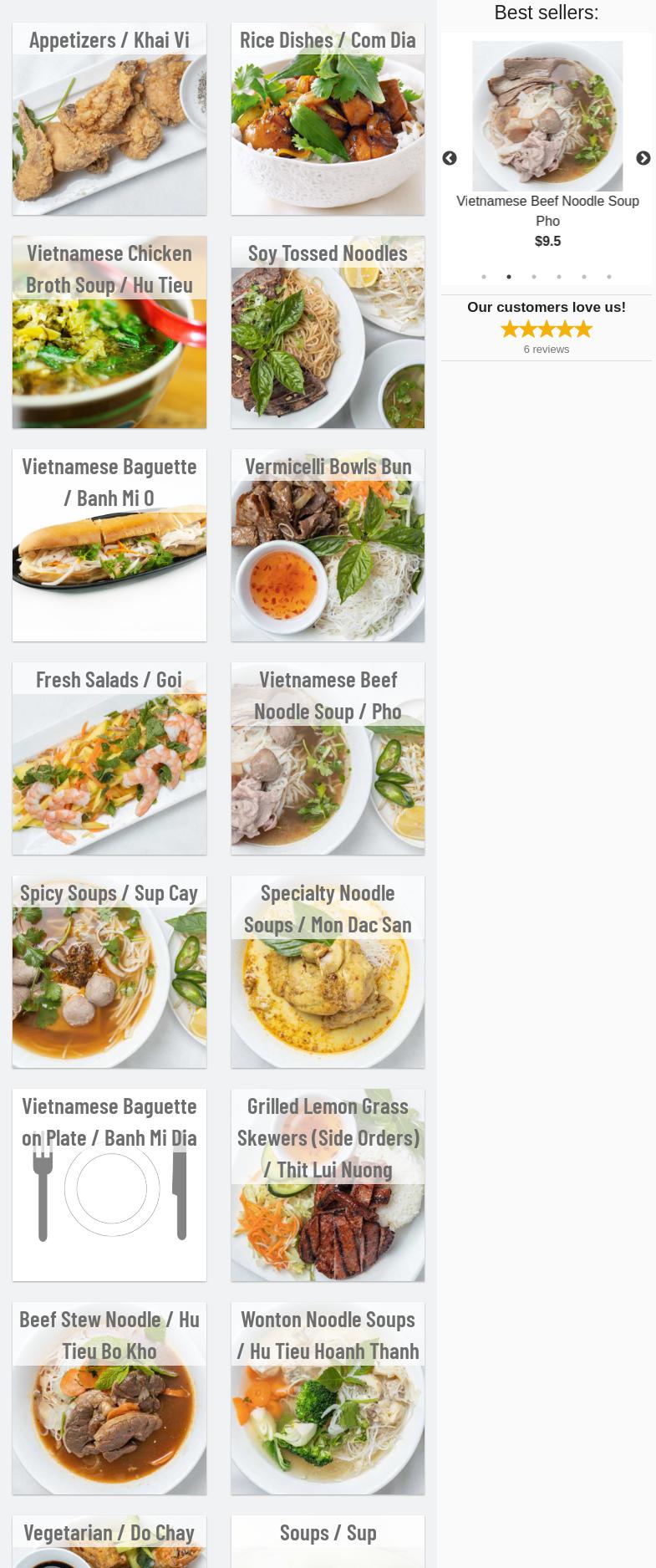
Task: Open the Soups / Sup category
Action: pyautogui.click(x=328, y=1541)
